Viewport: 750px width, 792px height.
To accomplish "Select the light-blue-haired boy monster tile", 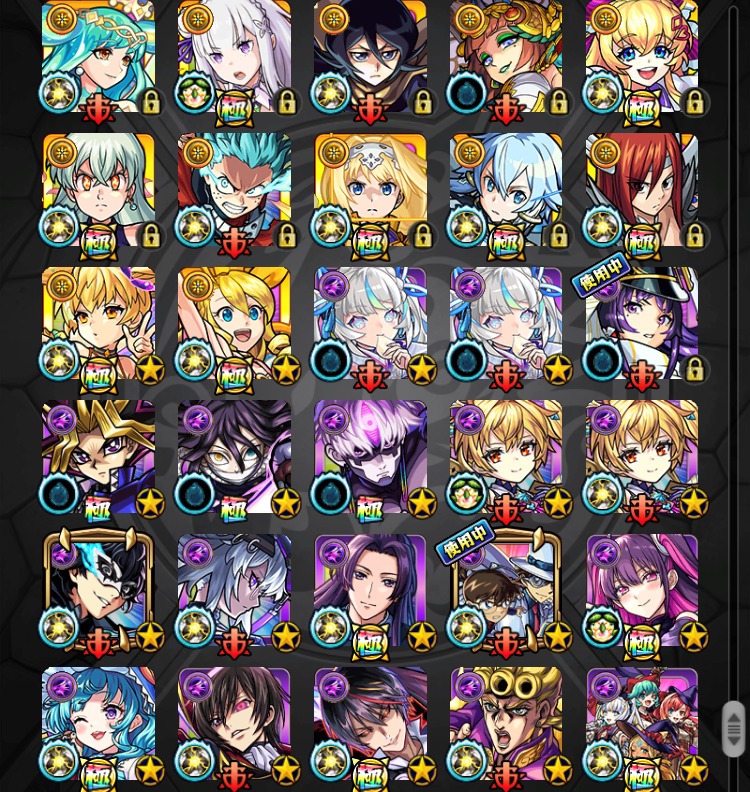I will click(x=506, y=192).
